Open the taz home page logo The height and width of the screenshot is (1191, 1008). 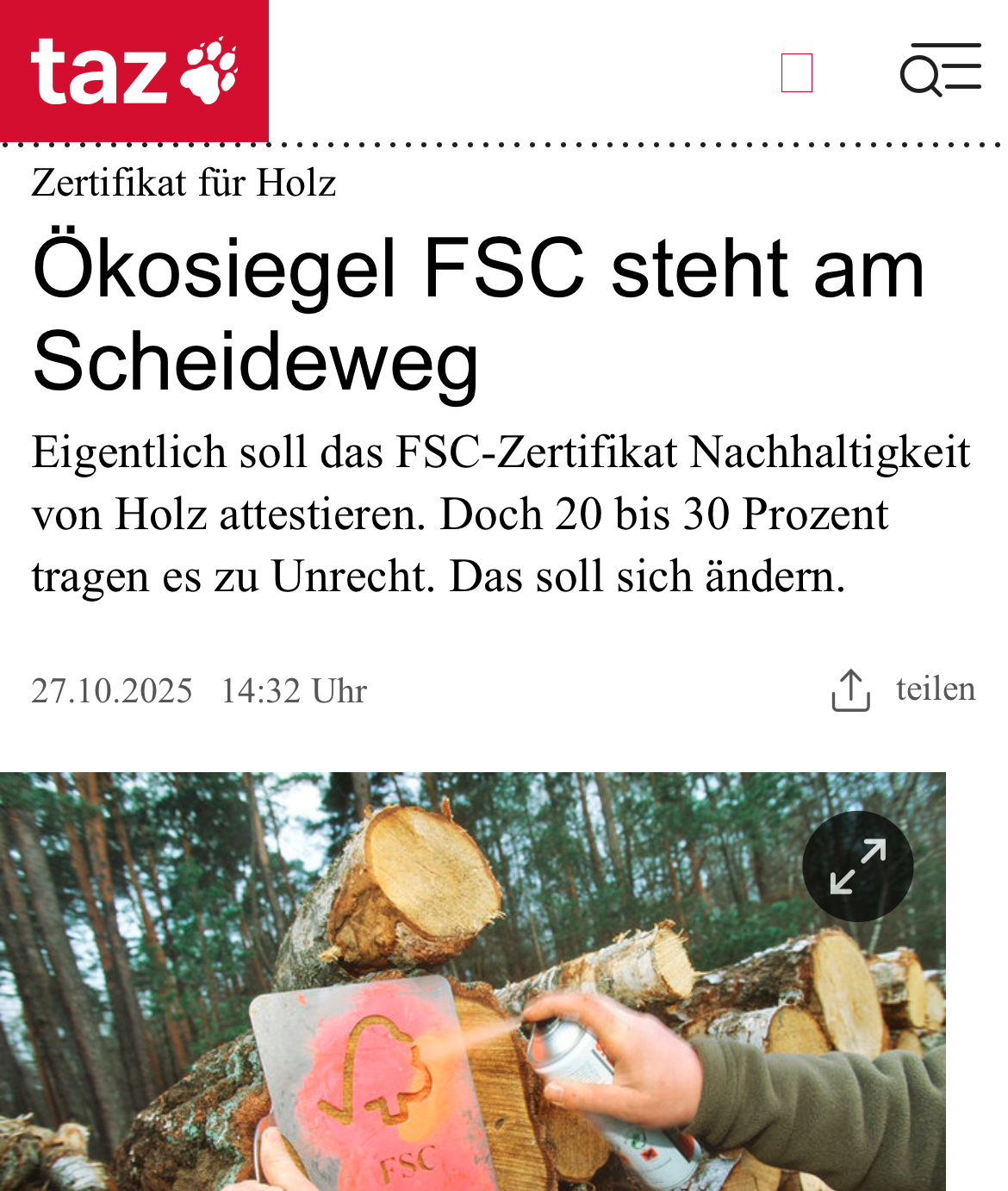(x=134, y=71)
